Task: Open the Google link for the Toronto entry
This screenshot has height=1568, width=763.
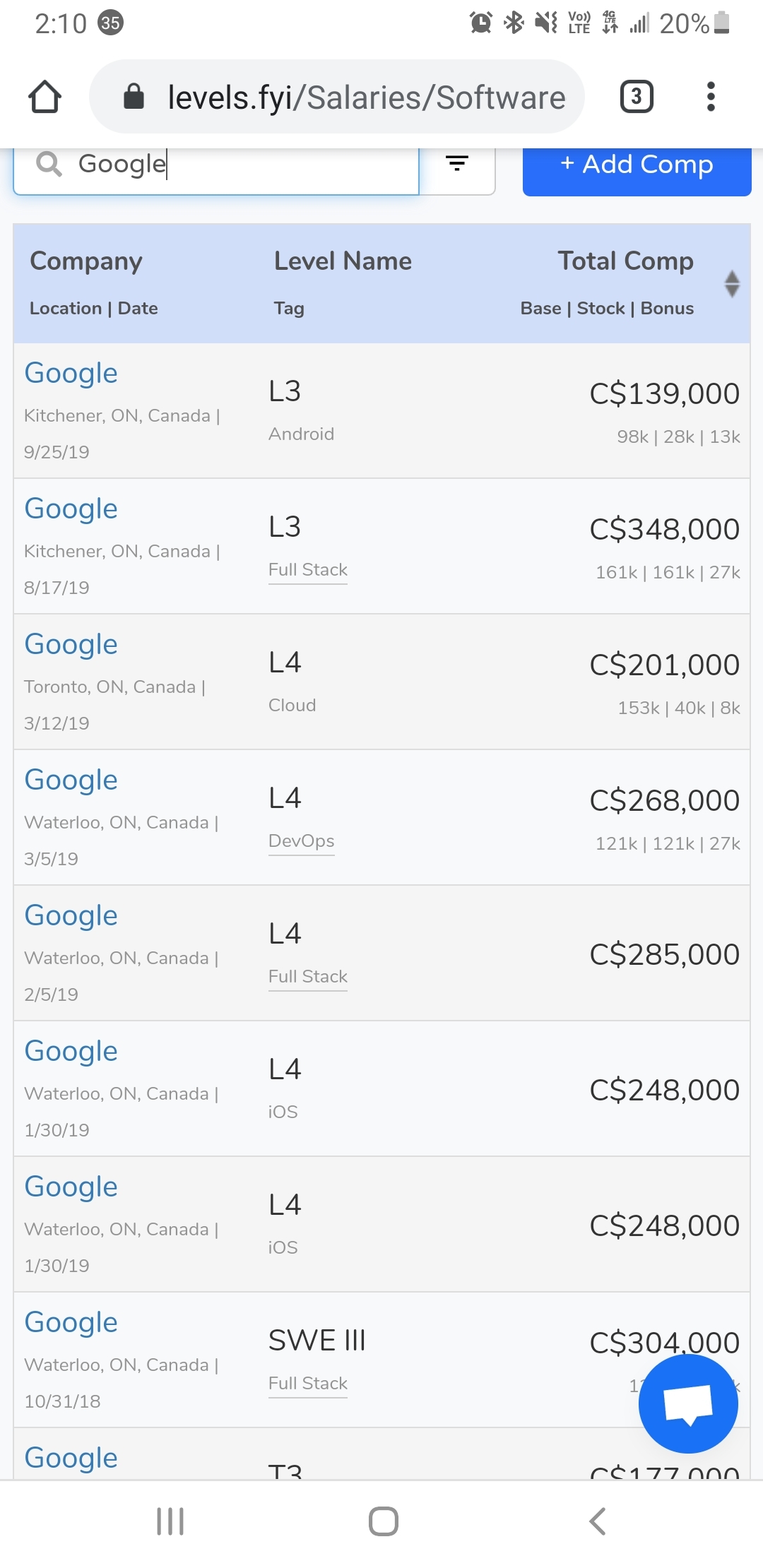Action: click(70, 643)
